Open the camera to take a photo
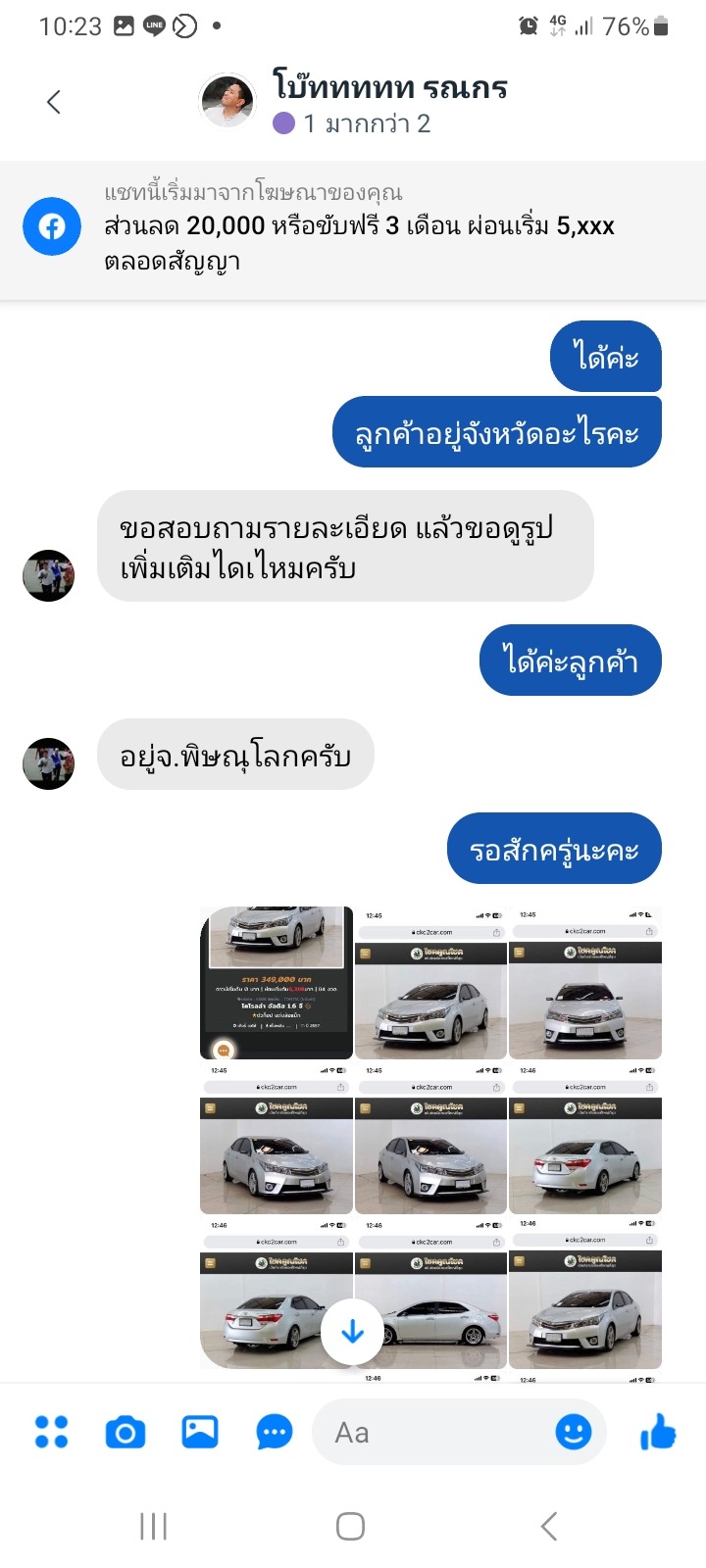Screen dimensions: 706x1568 (x=126, y=1432)
